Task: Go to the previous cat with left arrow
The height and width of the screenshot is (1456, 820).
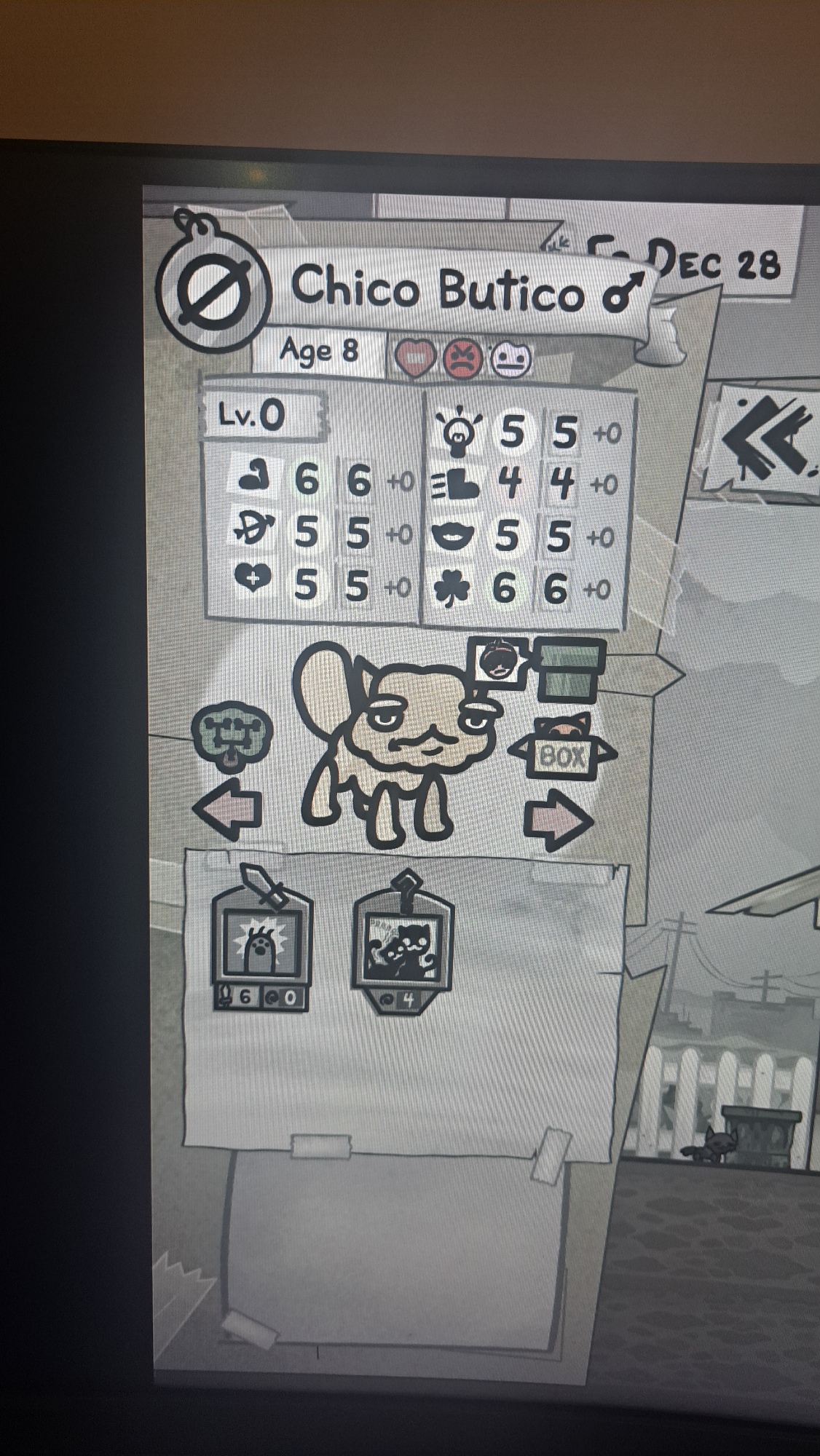Action: point(228,809)
